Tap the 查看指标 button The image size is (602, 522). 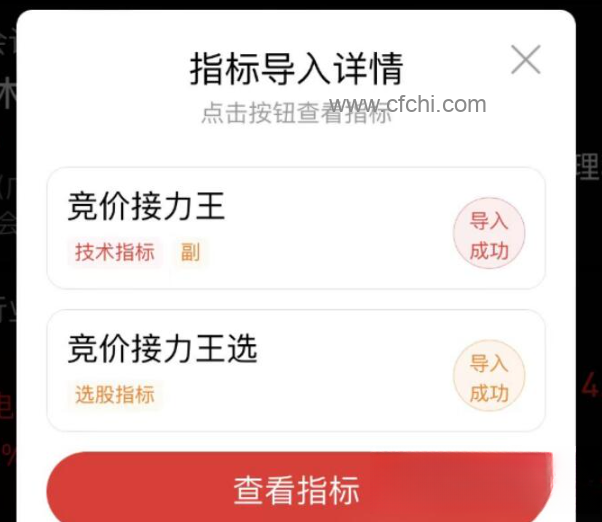coord(297,489)
